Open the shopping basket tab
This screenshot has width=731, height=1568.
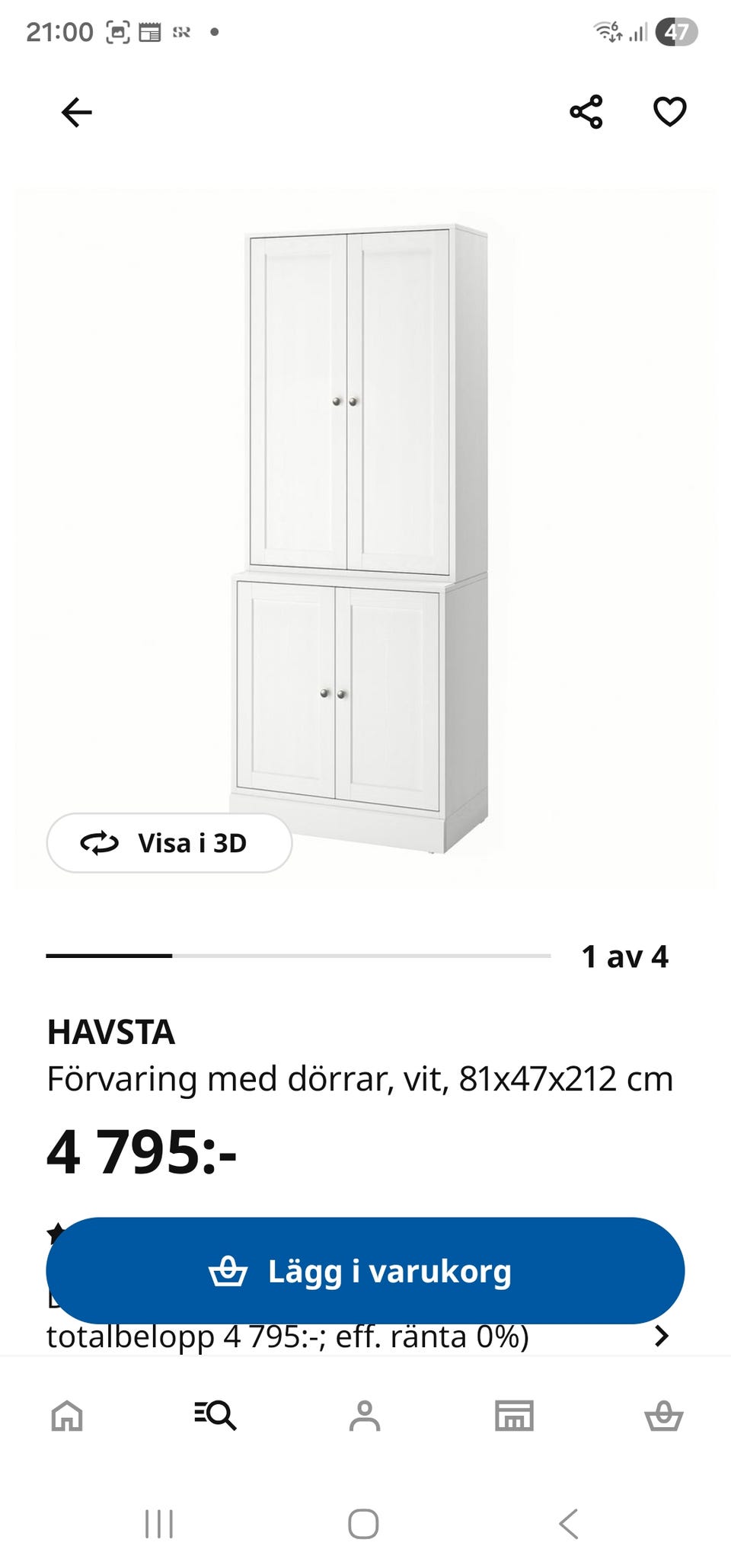pyautogui.click(x=663, y=1416)
